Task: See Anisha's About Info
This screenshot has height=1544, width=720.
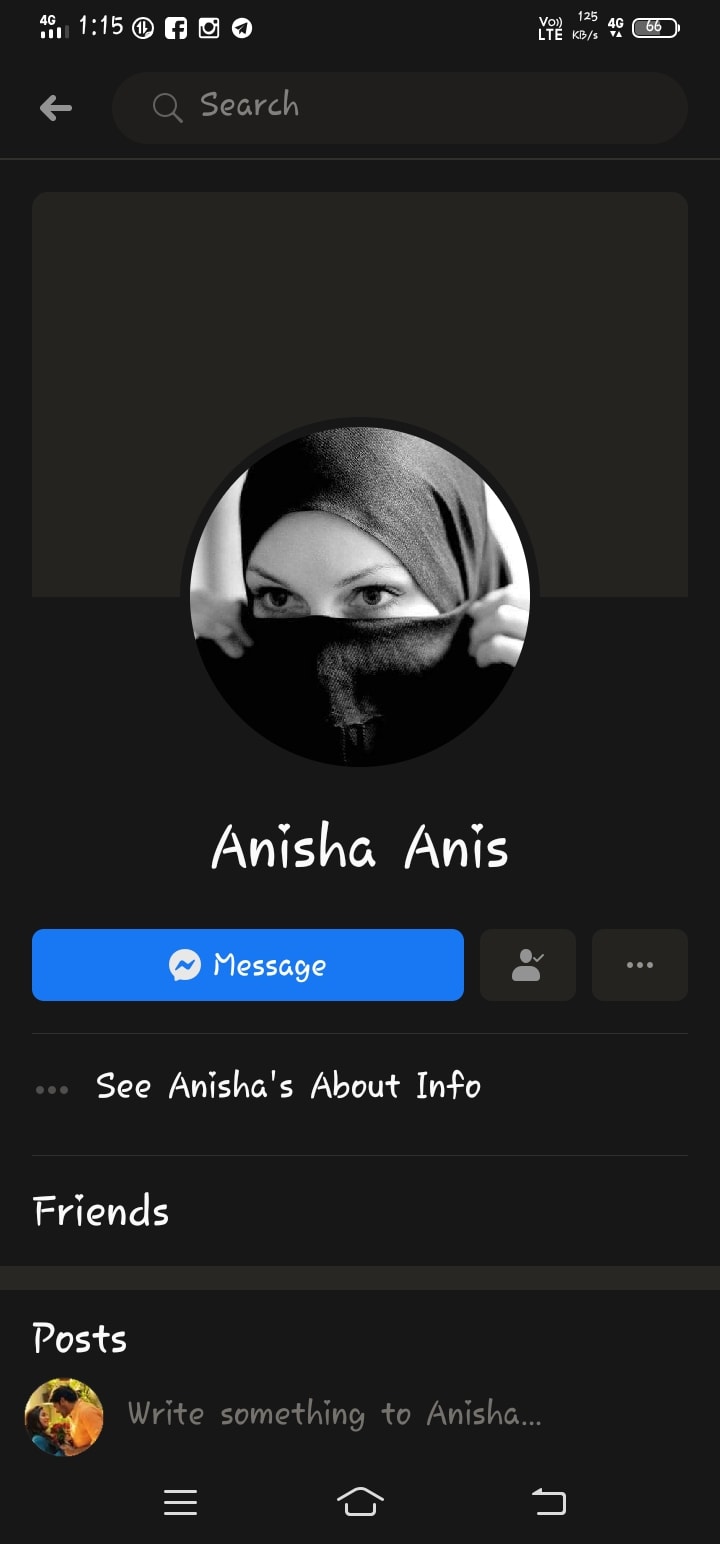Action: click(288, 1086)
